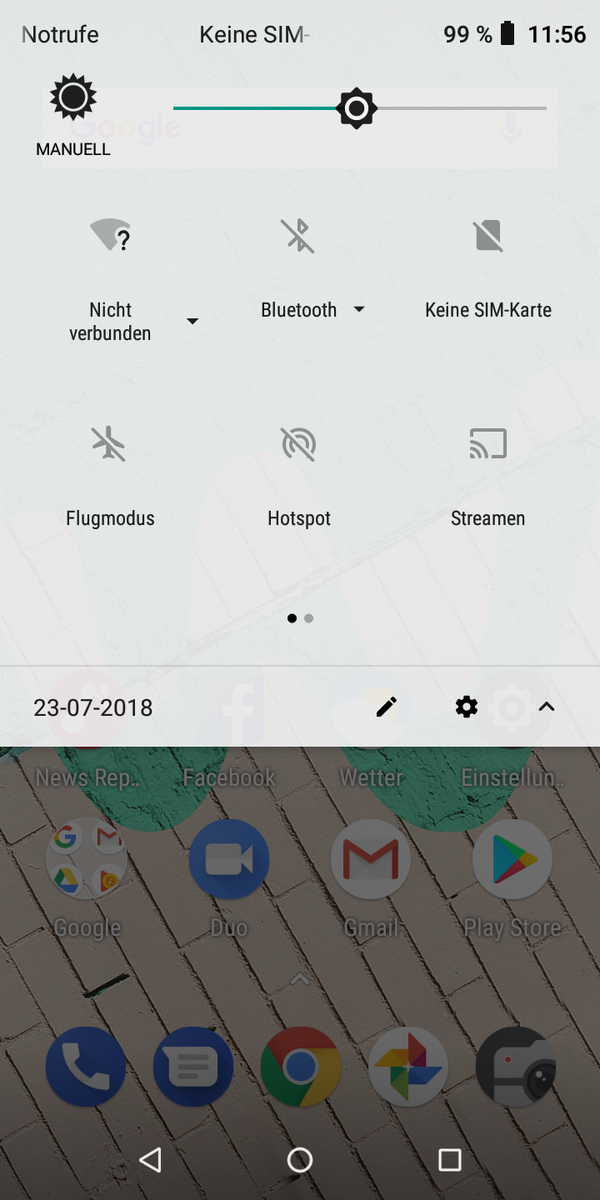The height and width of the screenshot is (1200, 600).
Task: Edit quick settings tiles with the pencil icon
Action: point(386,707)
